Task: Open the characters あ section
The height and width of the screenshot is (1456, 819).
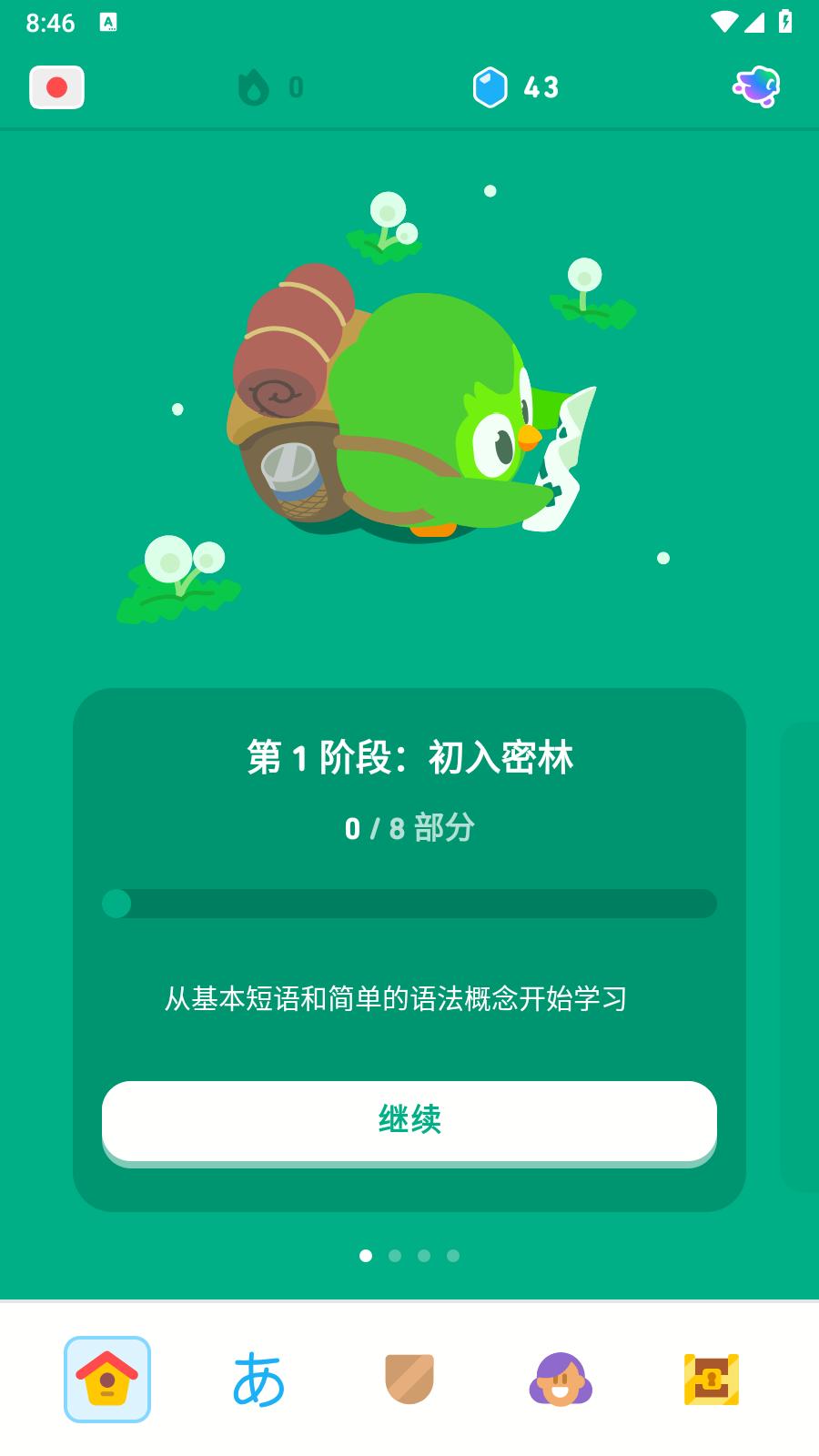Action: tap(259, 1380)
